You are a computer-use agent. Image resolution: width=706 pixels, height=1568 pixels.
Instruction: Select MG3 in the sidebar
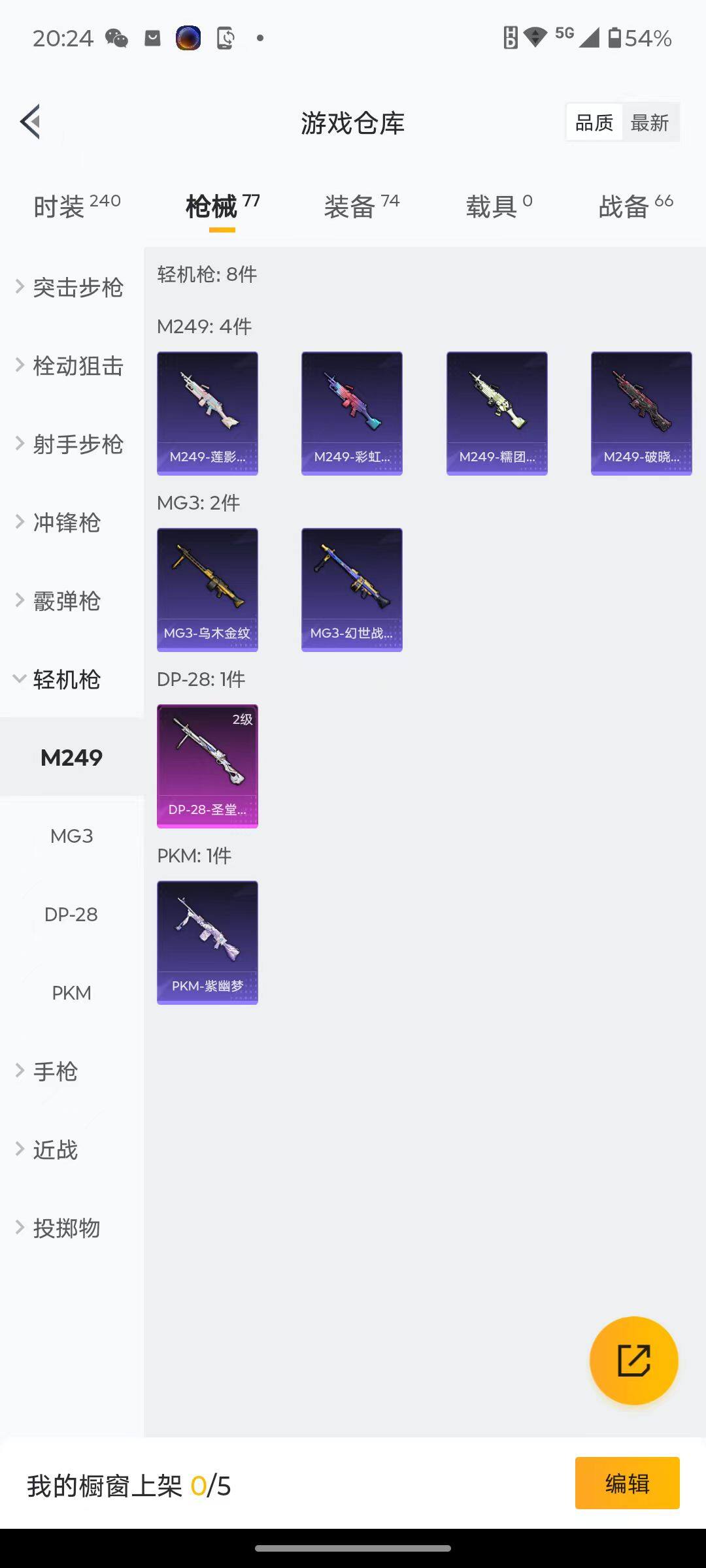click(x=71, y=836)
